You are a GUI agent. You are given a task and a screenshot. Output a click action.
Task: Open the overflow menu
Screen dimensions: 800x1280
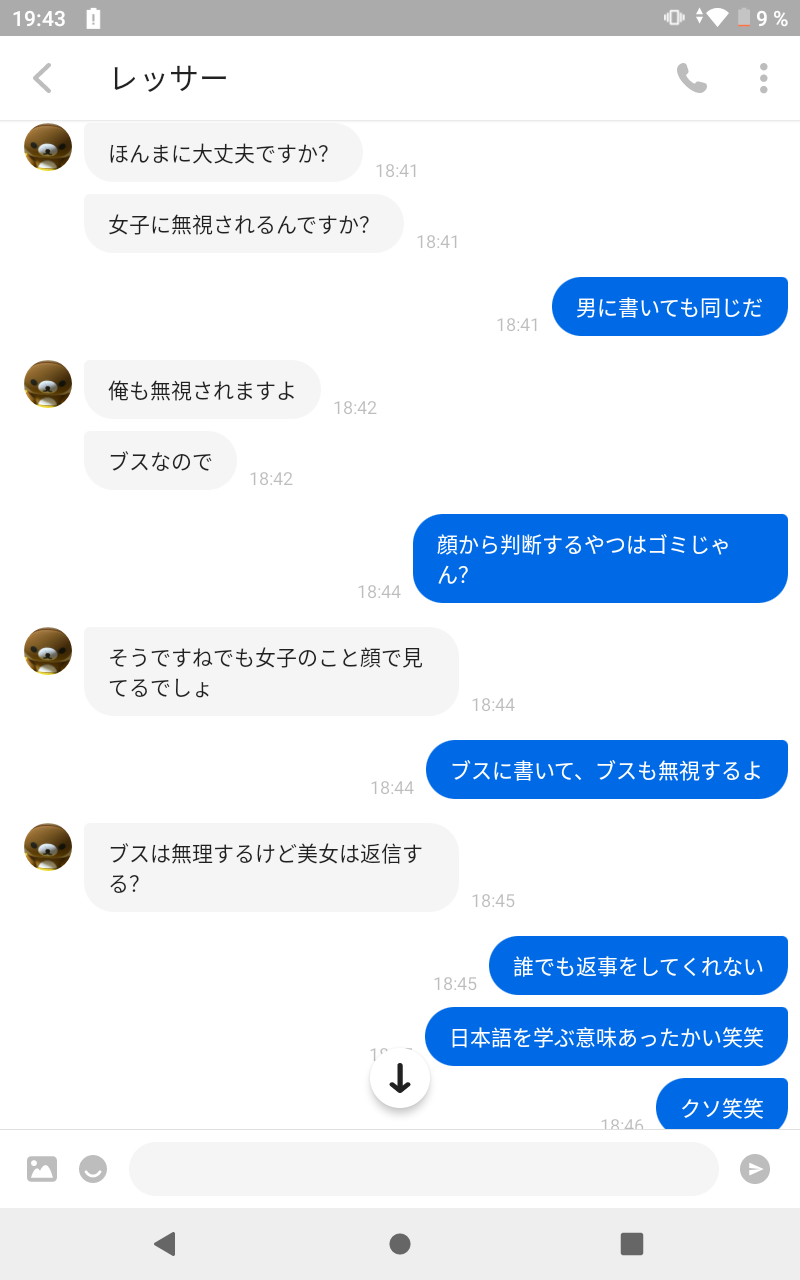tap(763, 78)
